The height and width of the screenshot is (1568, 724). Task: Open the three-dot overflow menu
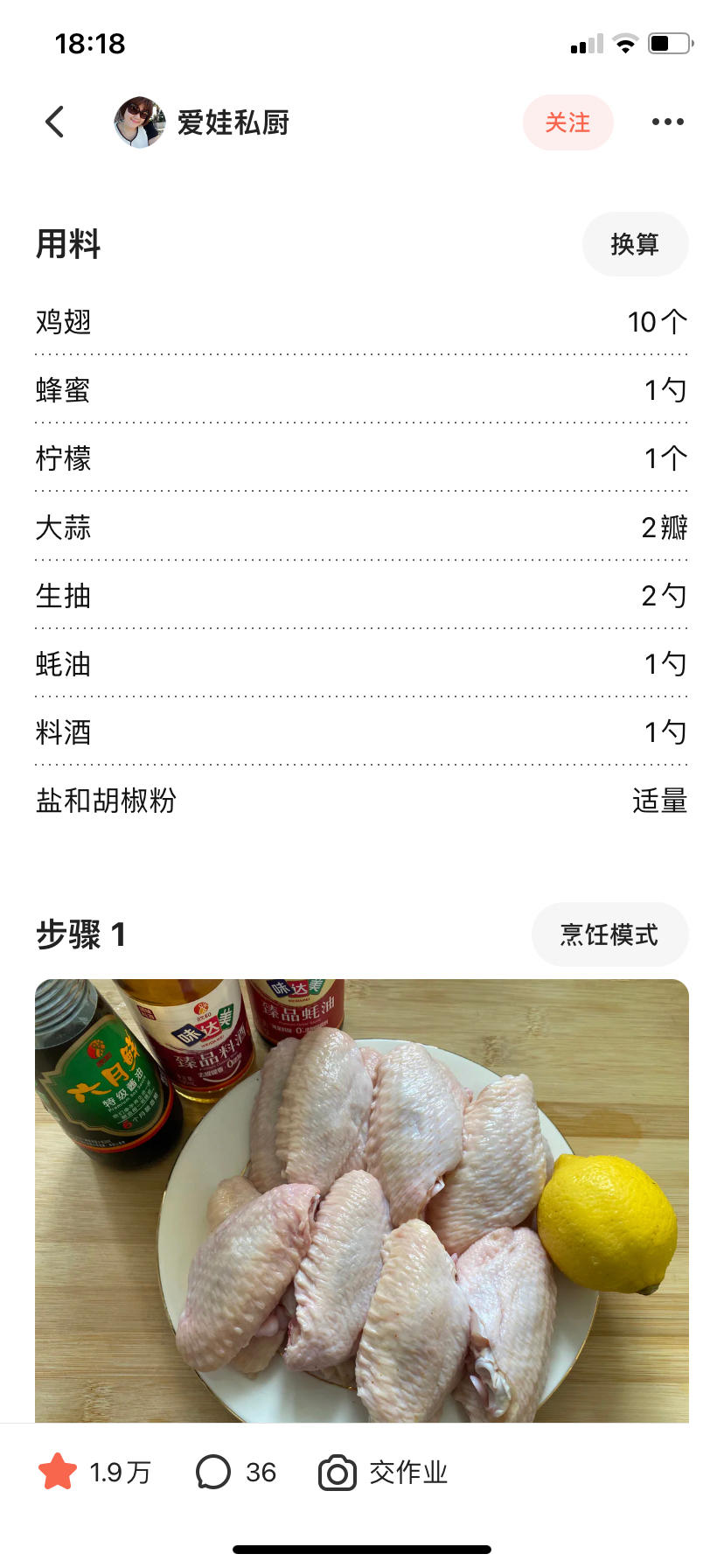[667, 122]
